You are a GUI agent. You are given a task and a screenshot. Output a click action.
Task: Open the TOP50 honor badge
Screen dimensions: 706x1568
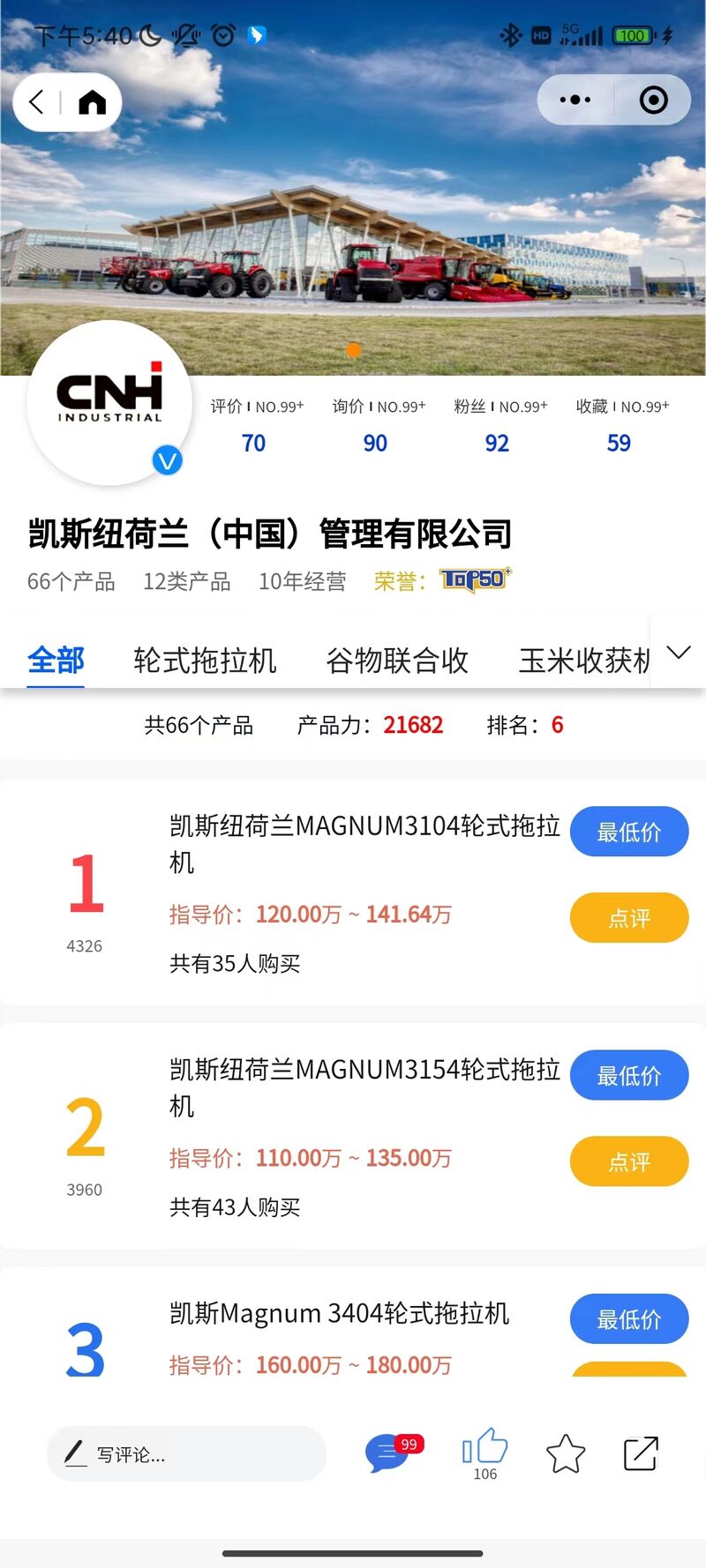point(475,580)
